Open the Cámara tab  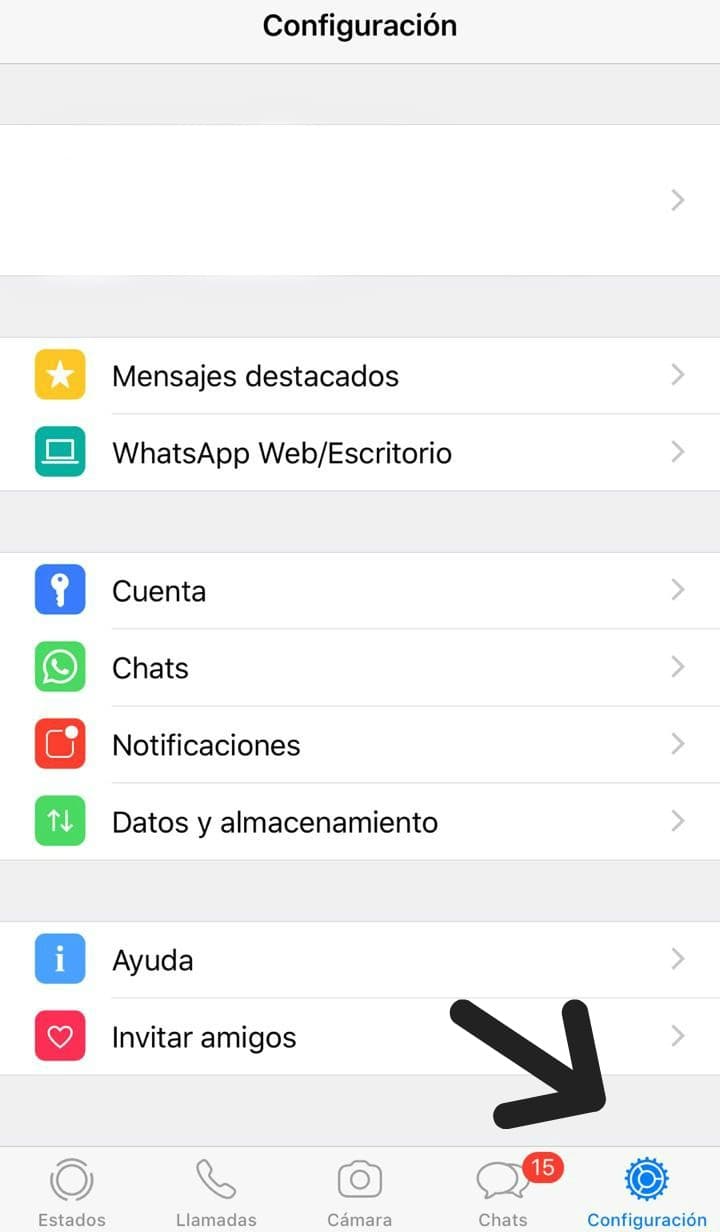(359, 1192)
